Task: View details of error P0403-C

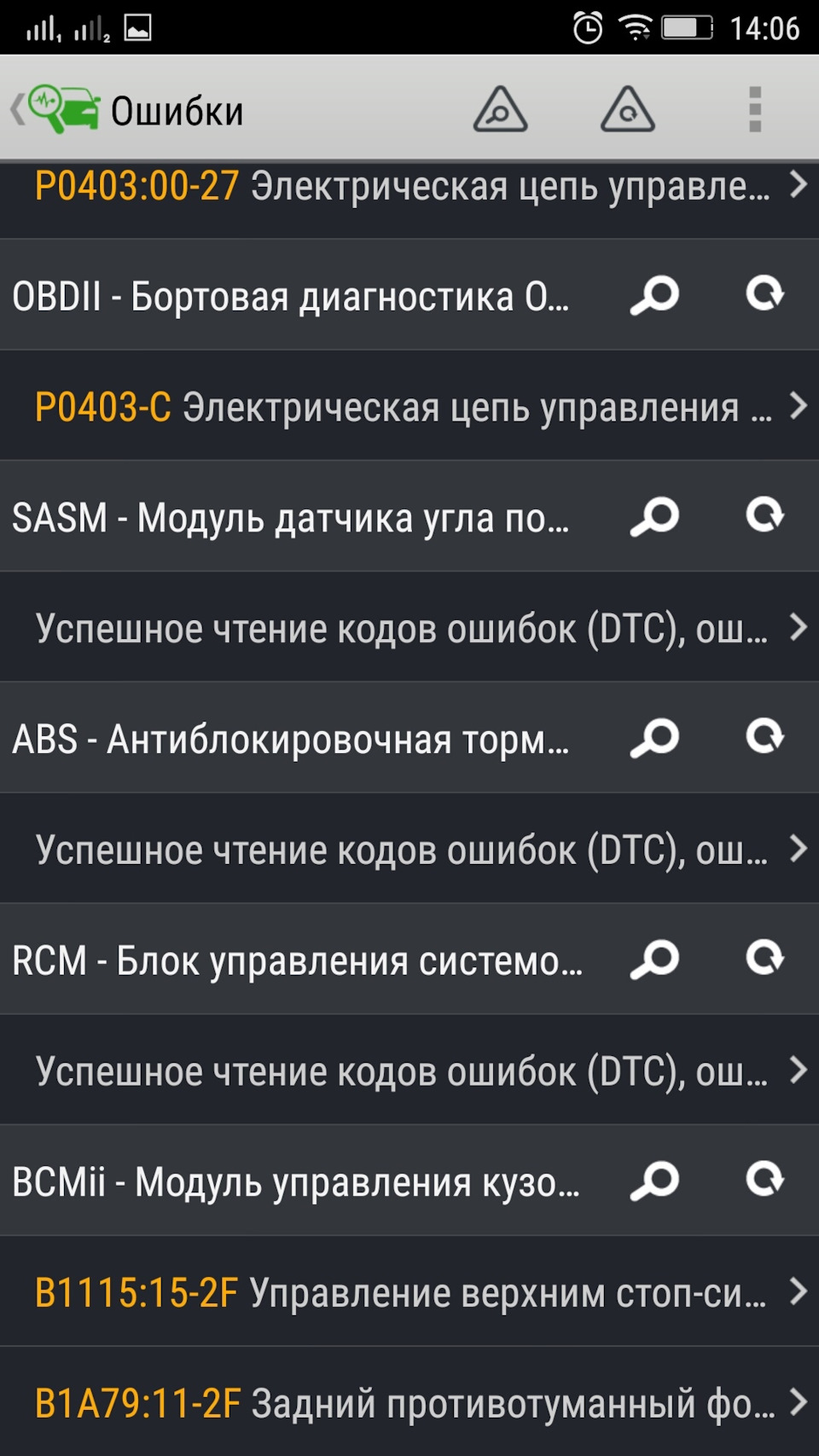Action: [x=409, y=407]
